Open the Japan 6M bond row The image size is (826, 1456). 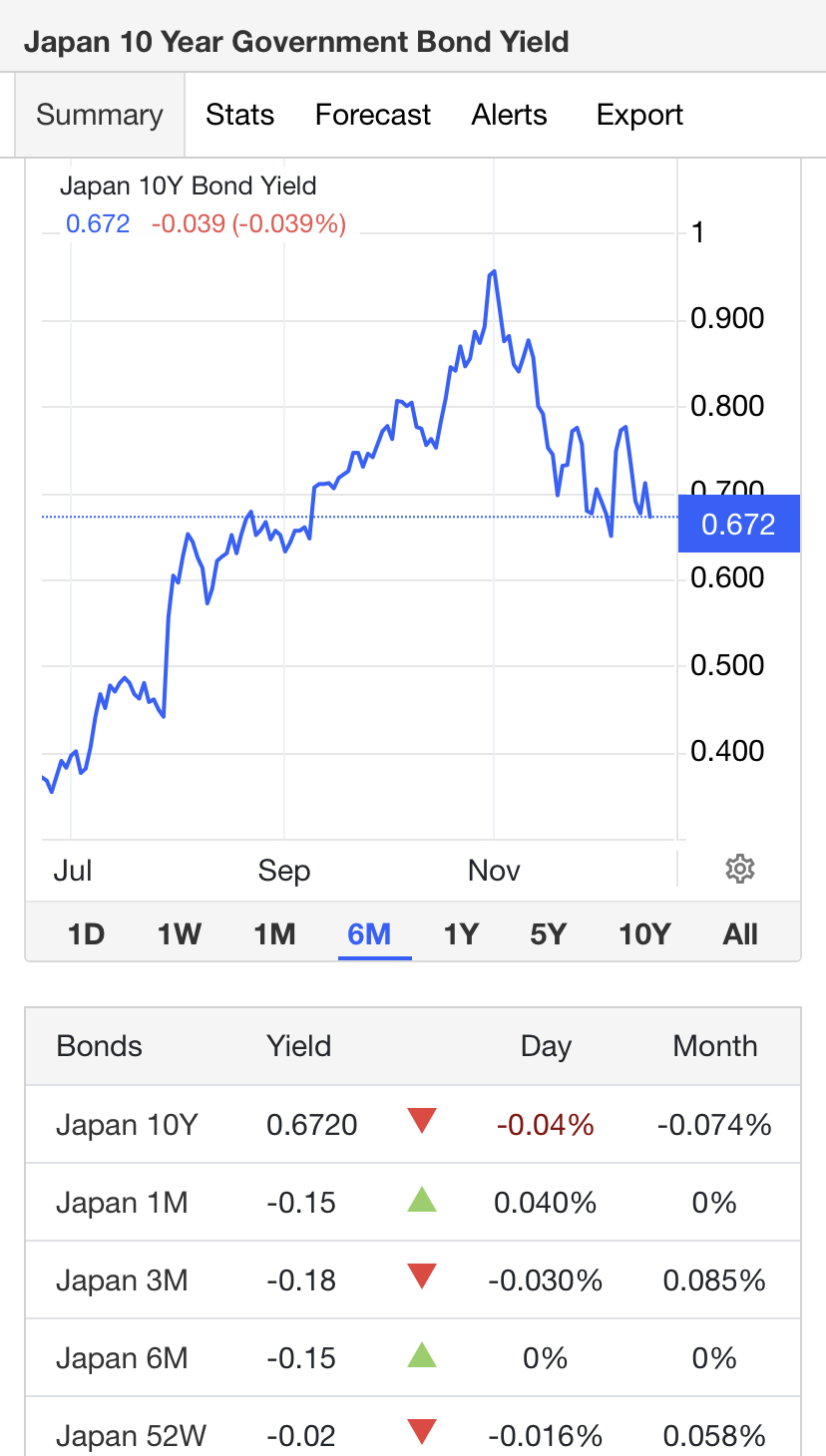pos(413,1358)
